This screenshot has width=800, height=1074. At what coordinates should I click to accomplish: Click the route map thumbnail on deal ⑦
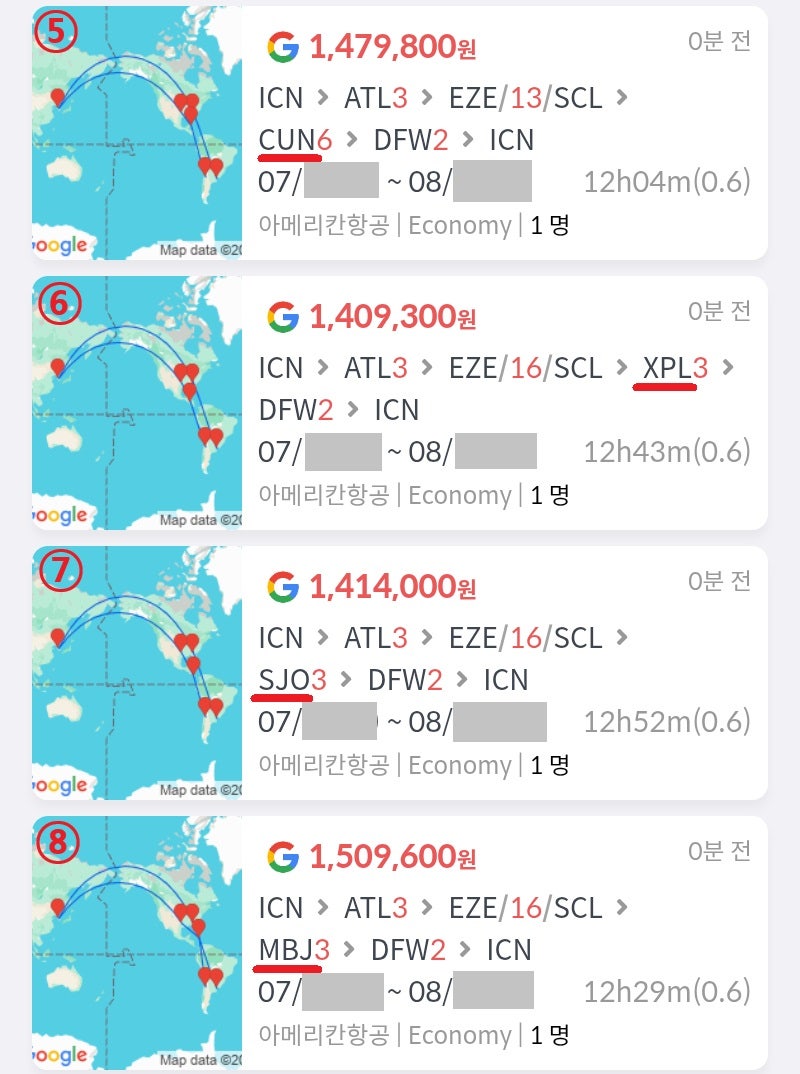pos(135,670)
